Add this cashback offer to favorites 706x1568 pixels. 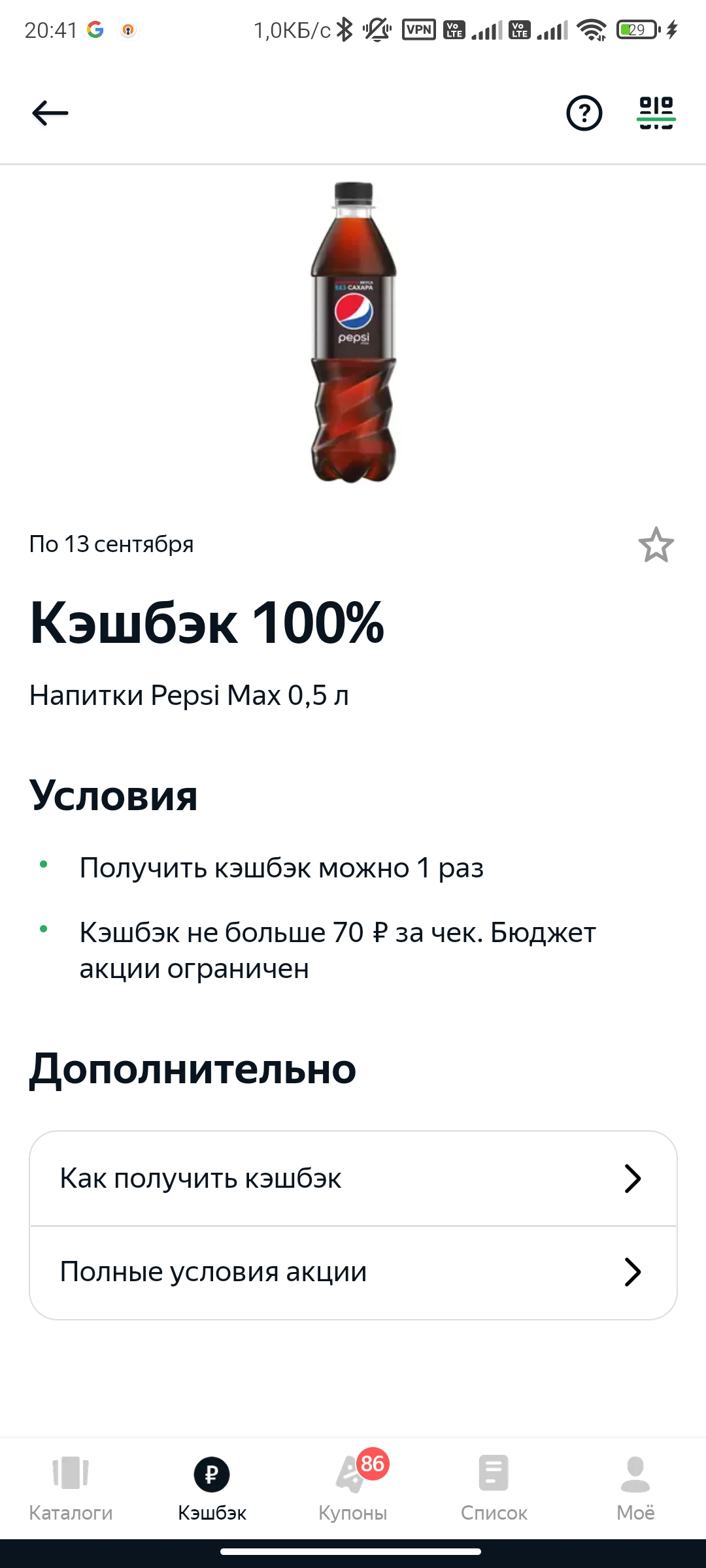click(656, 545)
